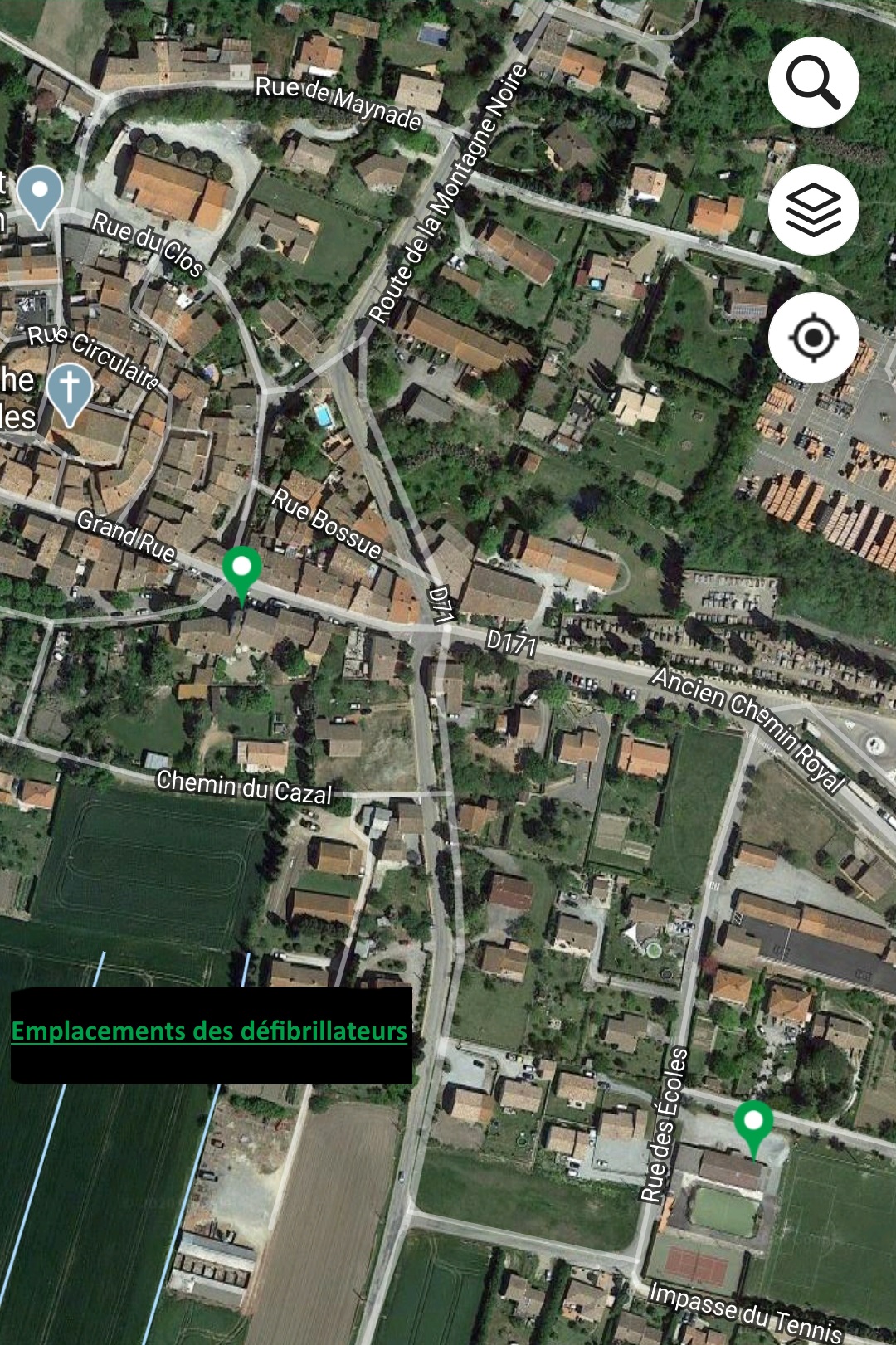Open the map layers selector
Viewport: 896px width, 1345px height.
click(x=813, y=210)
